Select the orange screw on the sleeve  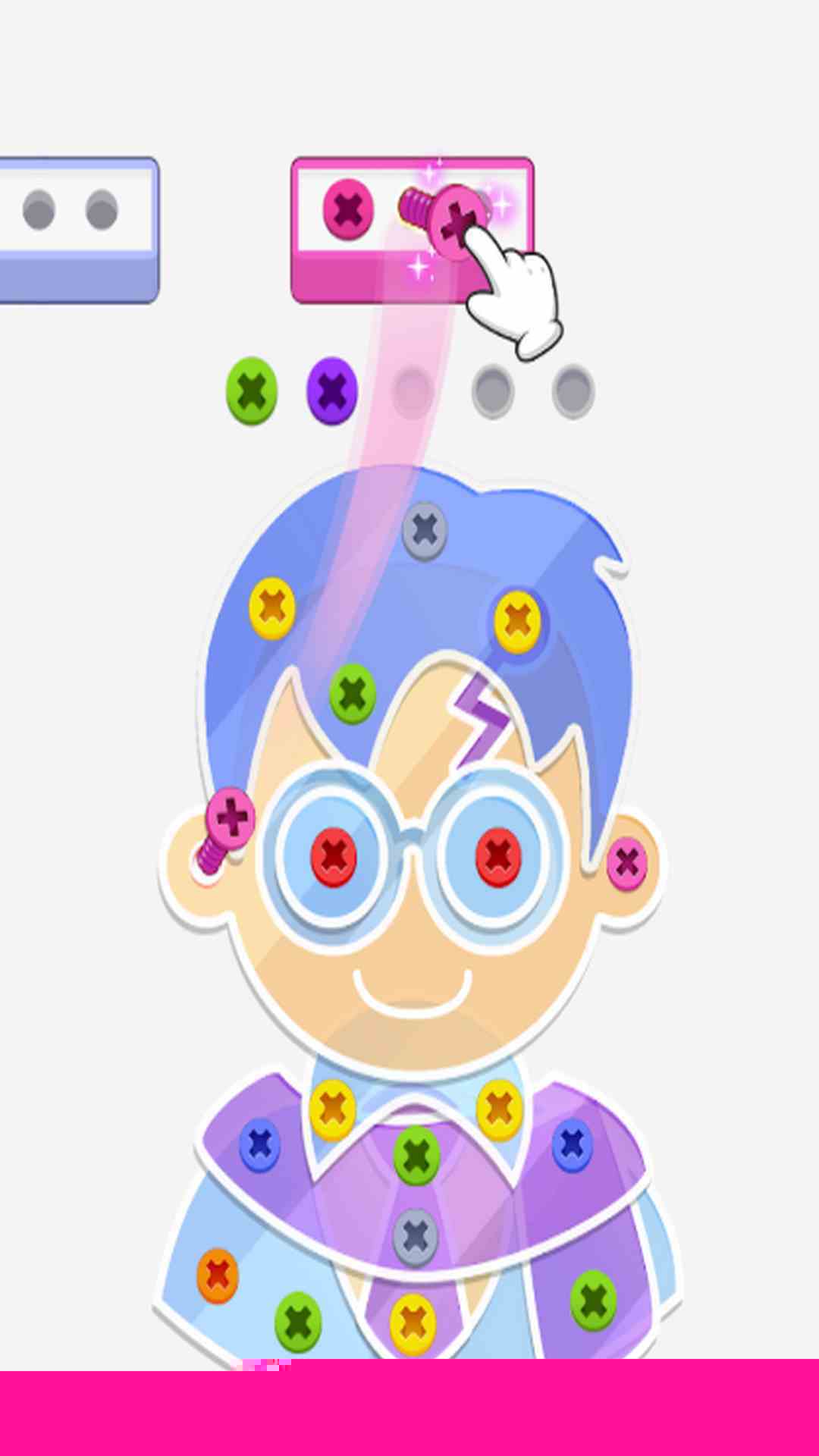point(218,1276)
